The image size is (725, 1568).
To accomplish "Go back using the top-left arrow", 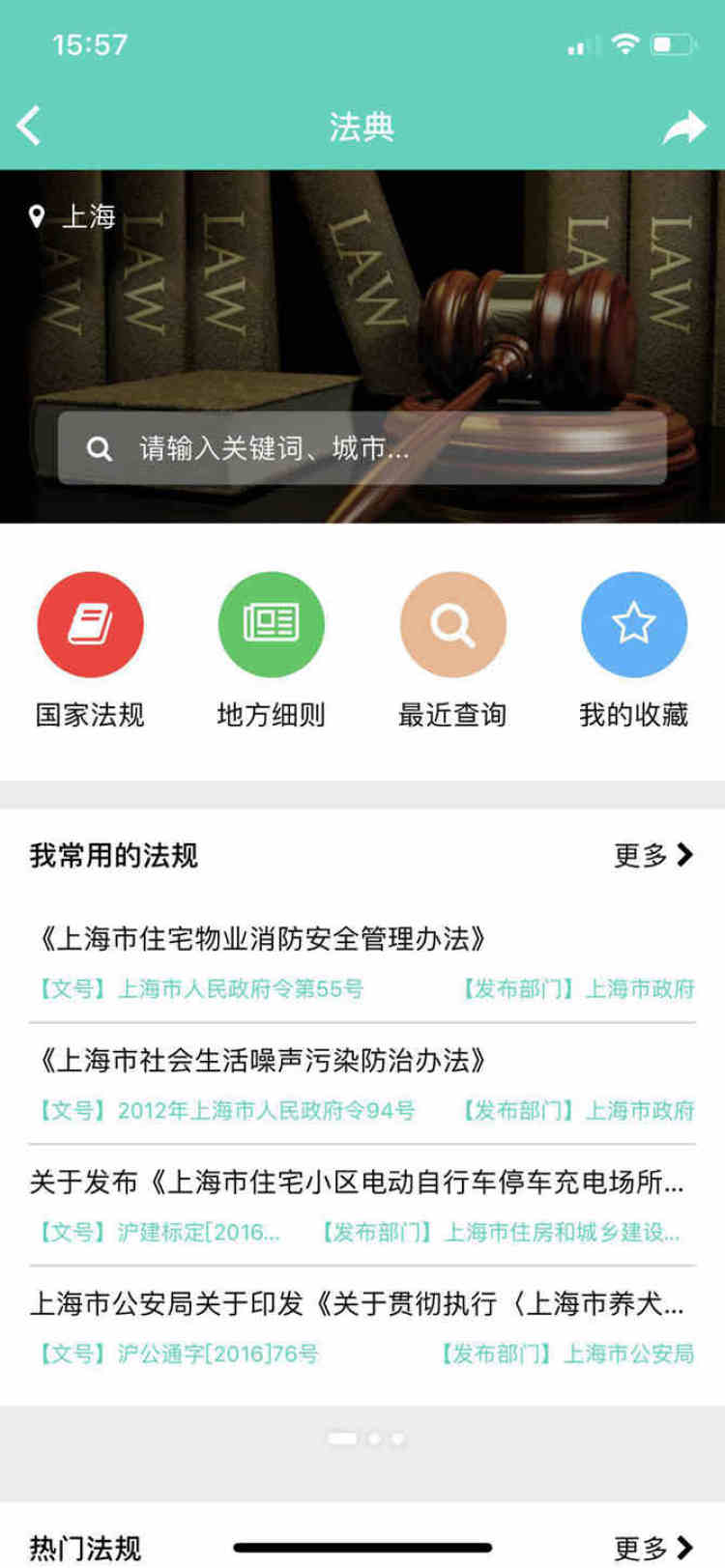I will [x=29, y=126].
